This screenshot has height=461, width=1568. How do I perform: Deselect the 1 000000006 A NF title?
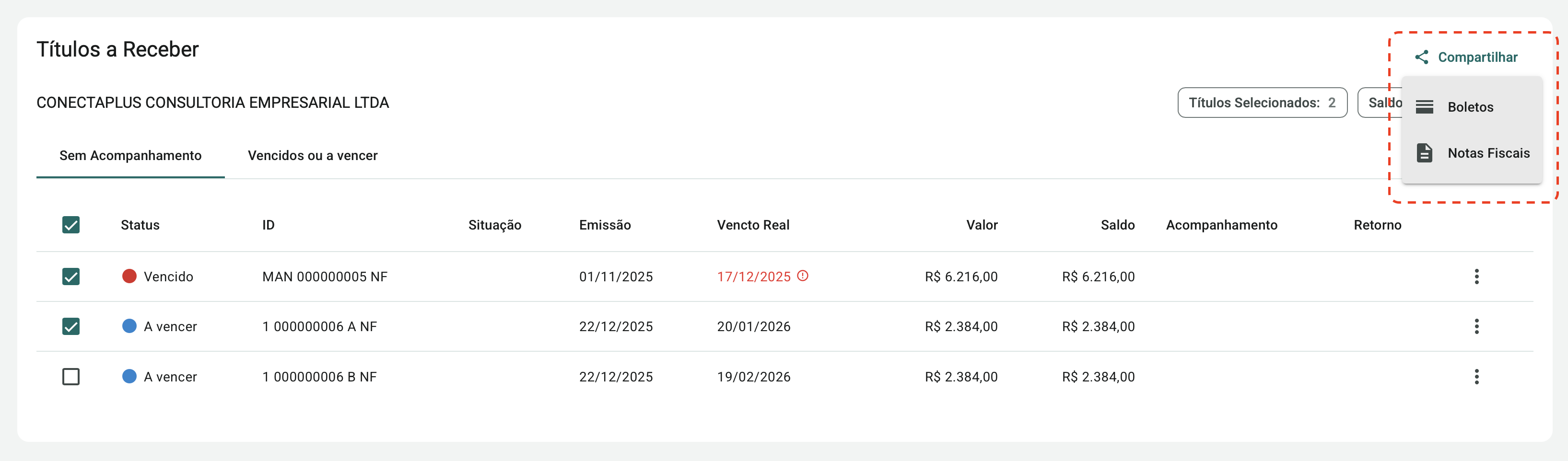coord(71,327)
